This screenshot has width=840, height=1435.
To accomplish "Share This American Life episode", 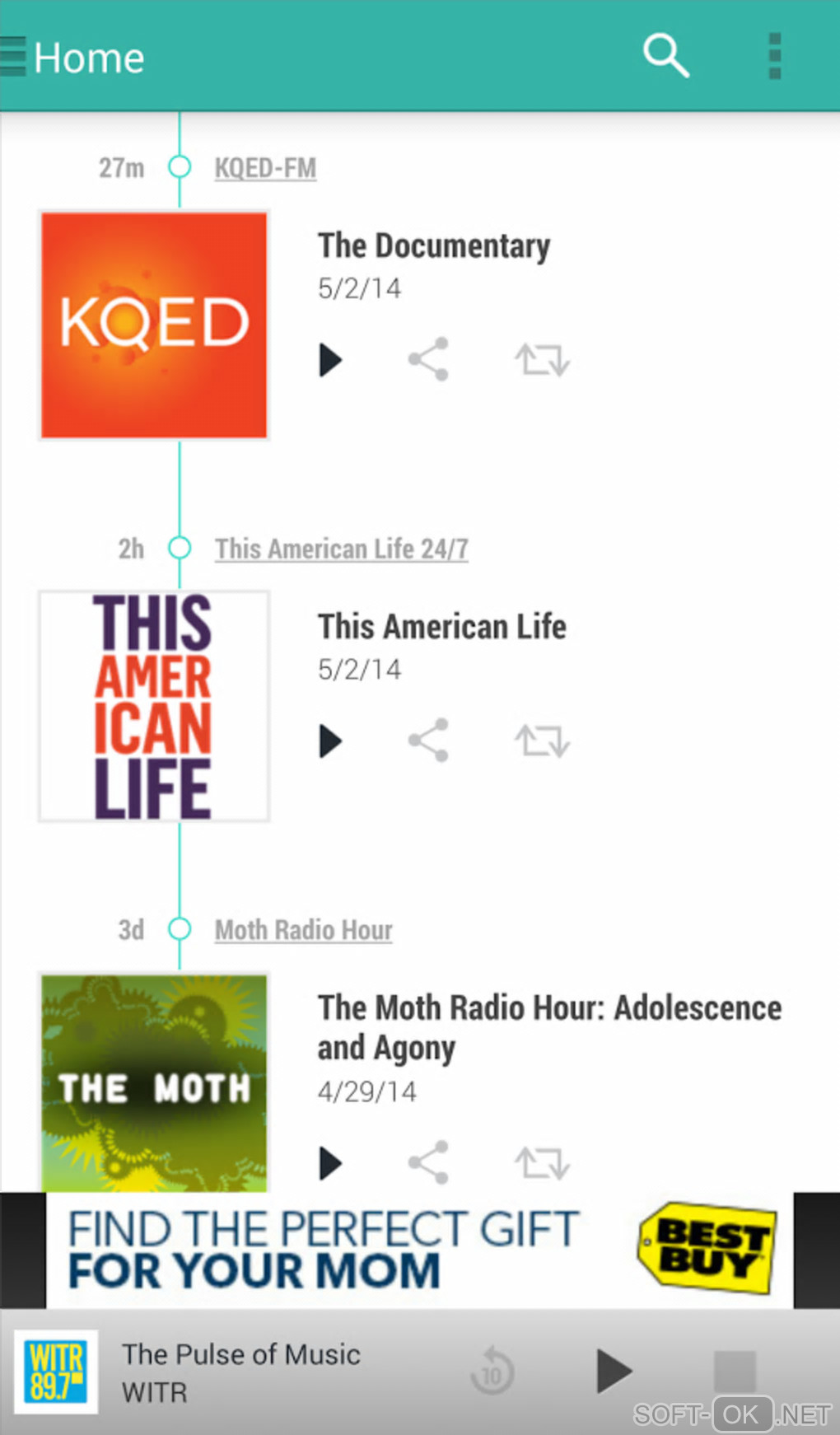I will (428, 740).
